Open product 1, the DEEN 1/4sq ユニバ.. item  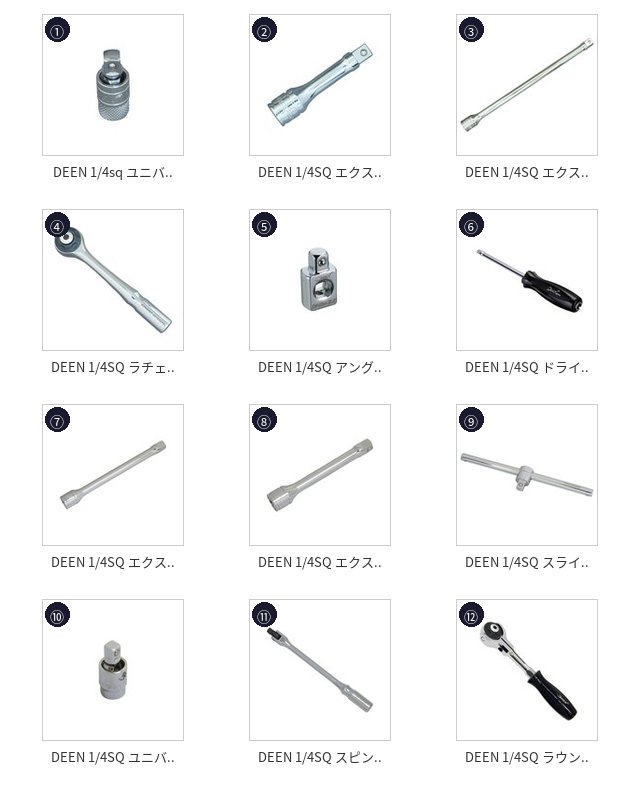113,85
